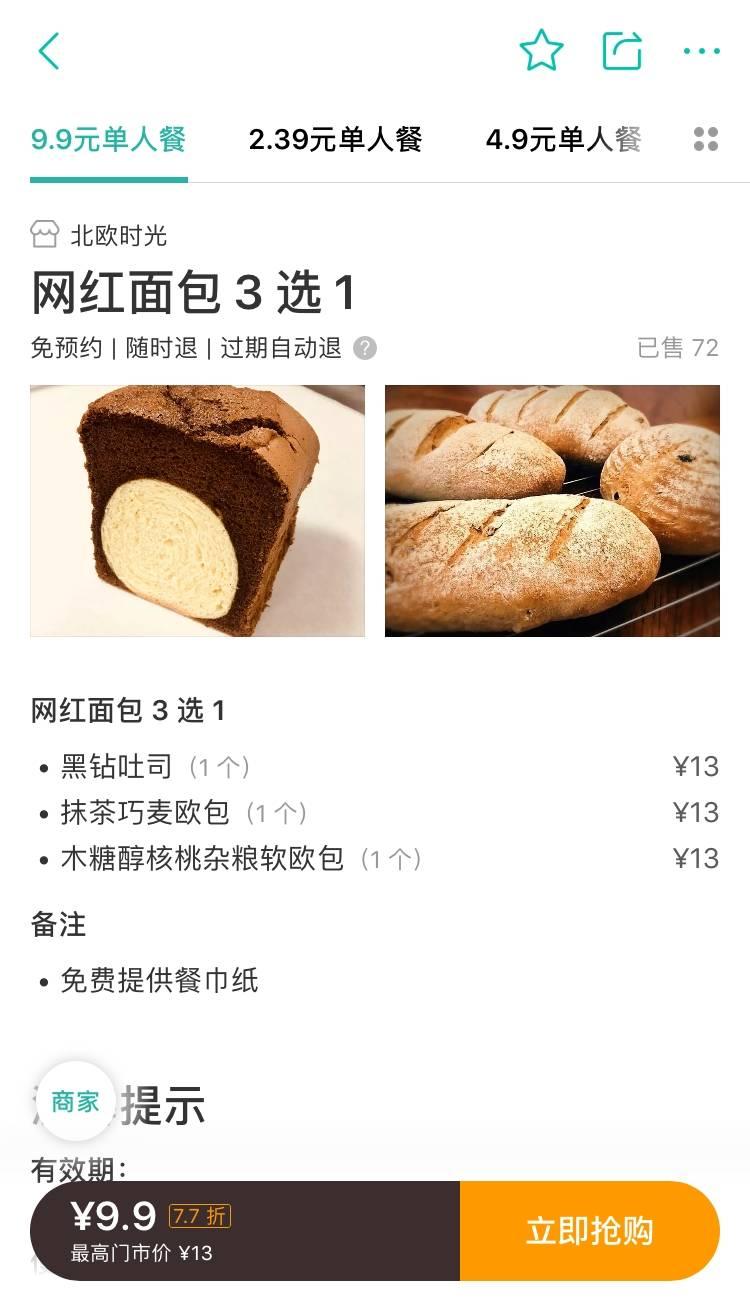The image size is (750, 1301).
Task: Tap the shop icon next to 北欧时光
Action: pyautogui.click(x=41, y=233)
